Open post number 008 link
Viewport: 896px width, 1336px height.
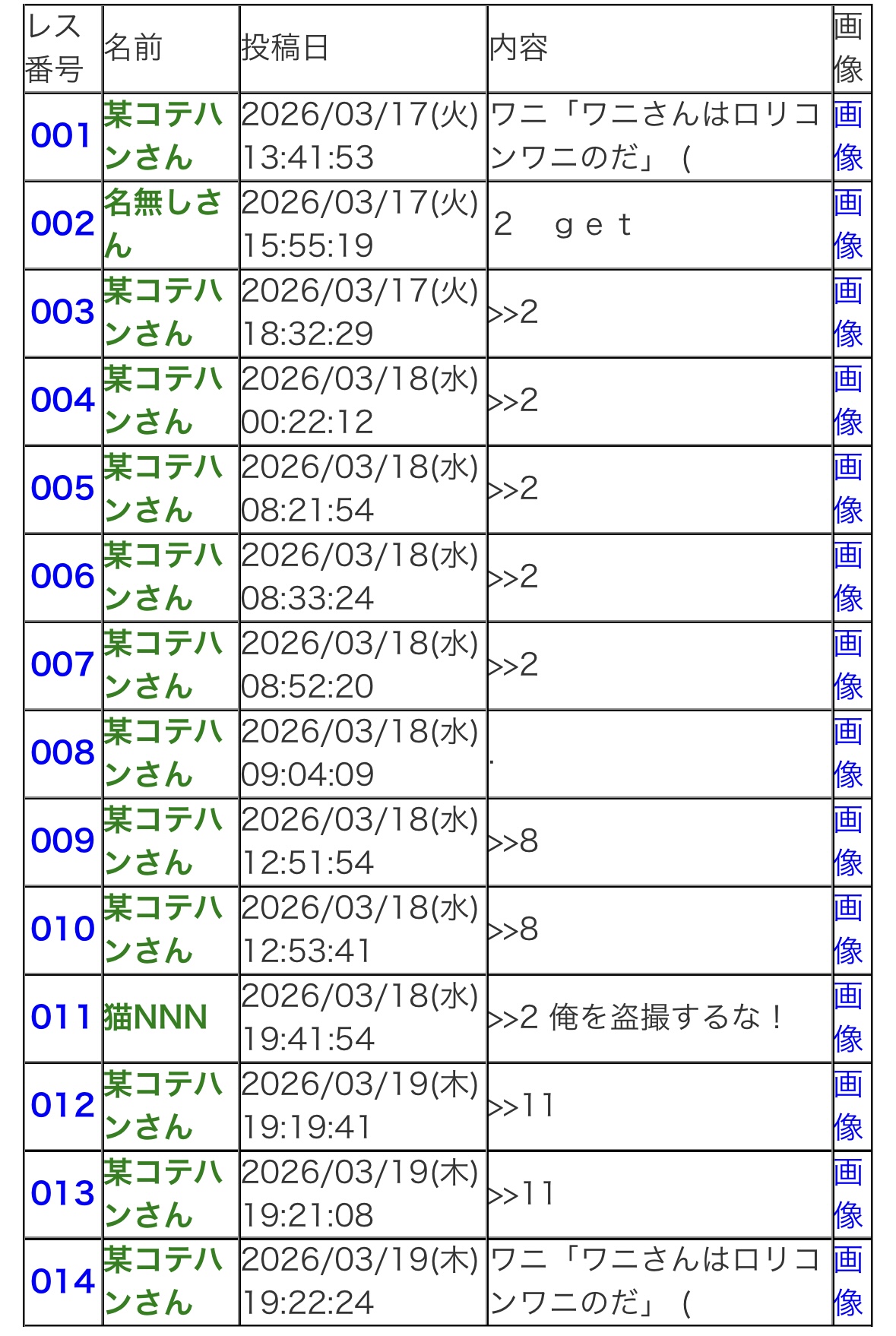tap(62, 754)
